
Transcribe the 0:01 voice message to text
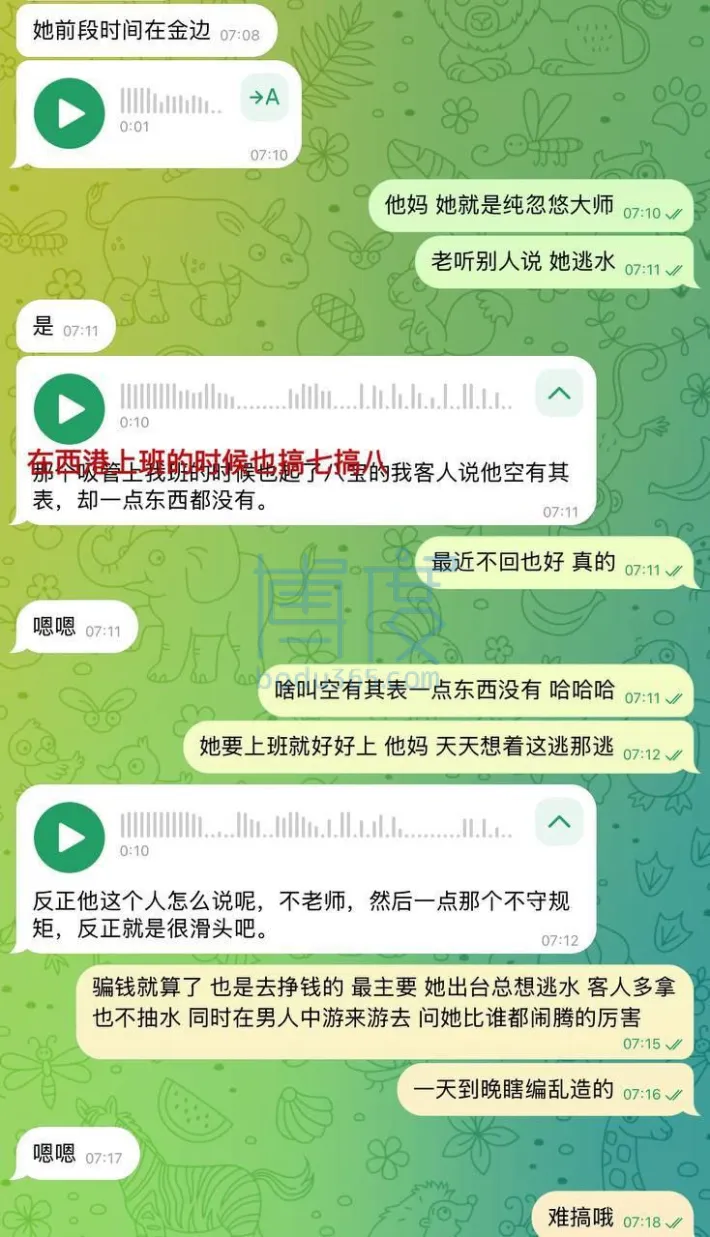point(264,98)
